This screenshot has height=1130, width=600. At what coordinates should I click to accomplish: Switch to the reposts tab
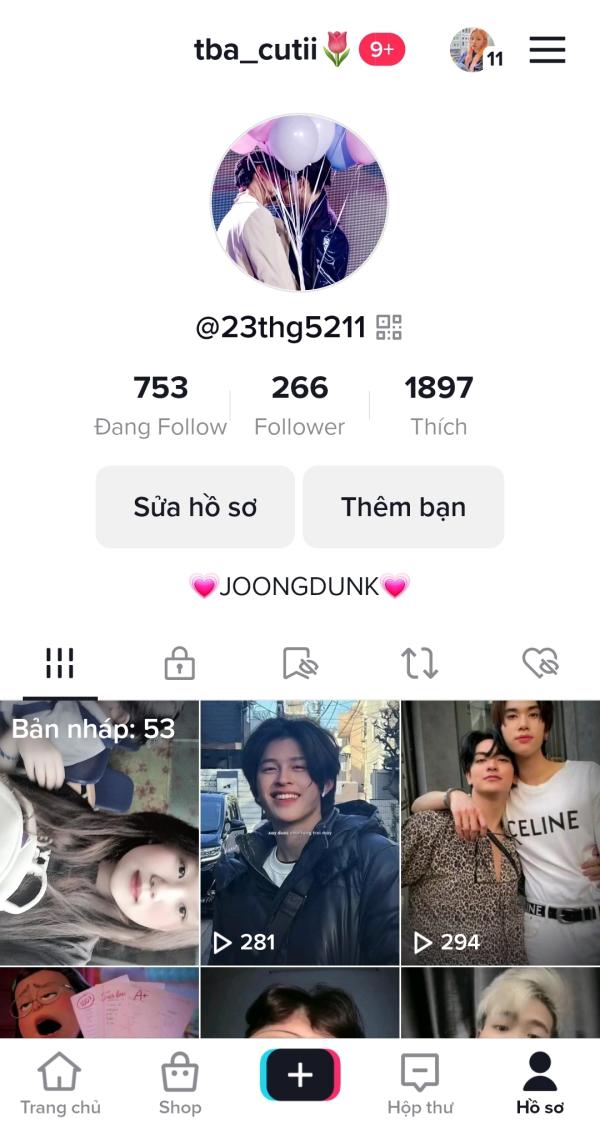coord(419,663)
